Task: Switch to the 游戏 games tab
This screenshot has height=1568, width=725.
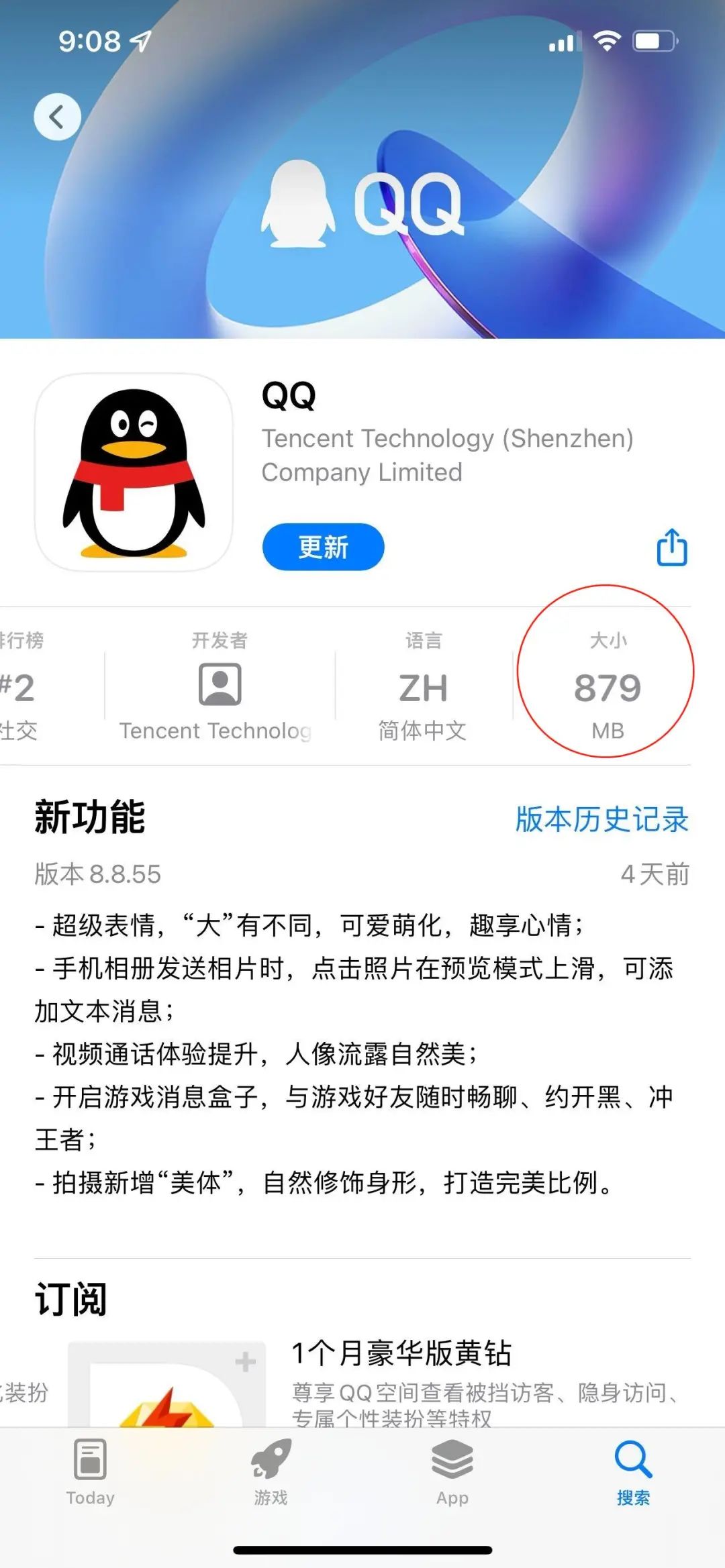Action: click(271, 1471)
